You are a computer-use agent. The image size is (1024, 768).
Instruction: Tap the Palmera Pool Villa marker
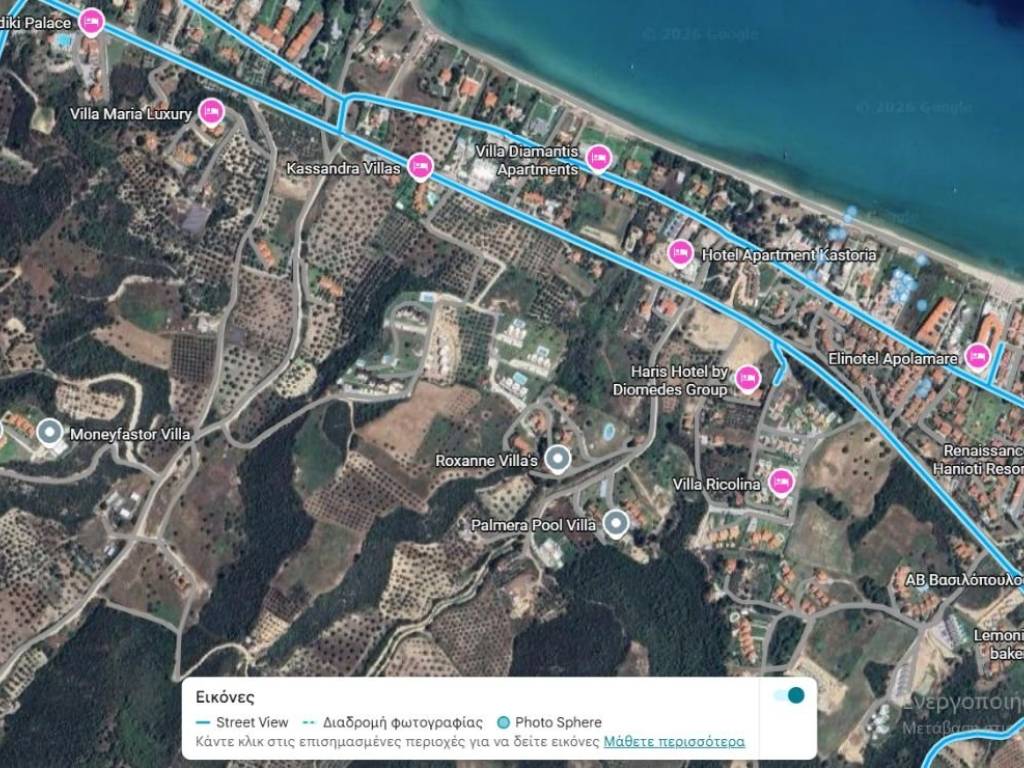(617, 523)
